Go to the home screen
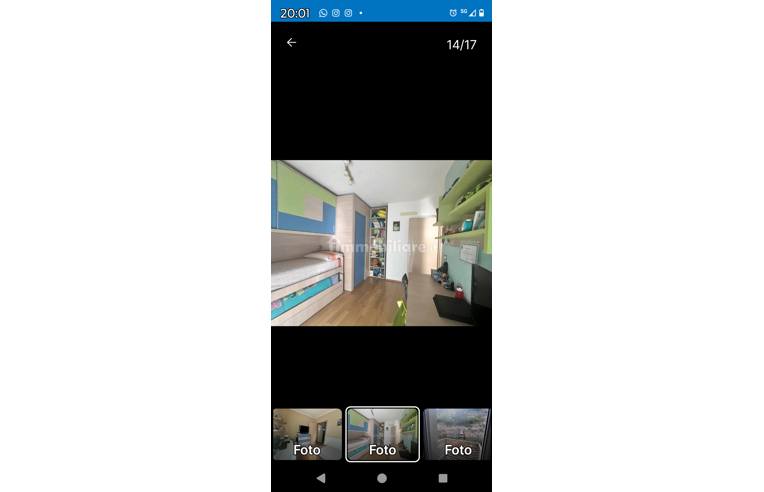The width and height of the screenshot is (764, 492). pyautogui.click(x=381, y=479)
